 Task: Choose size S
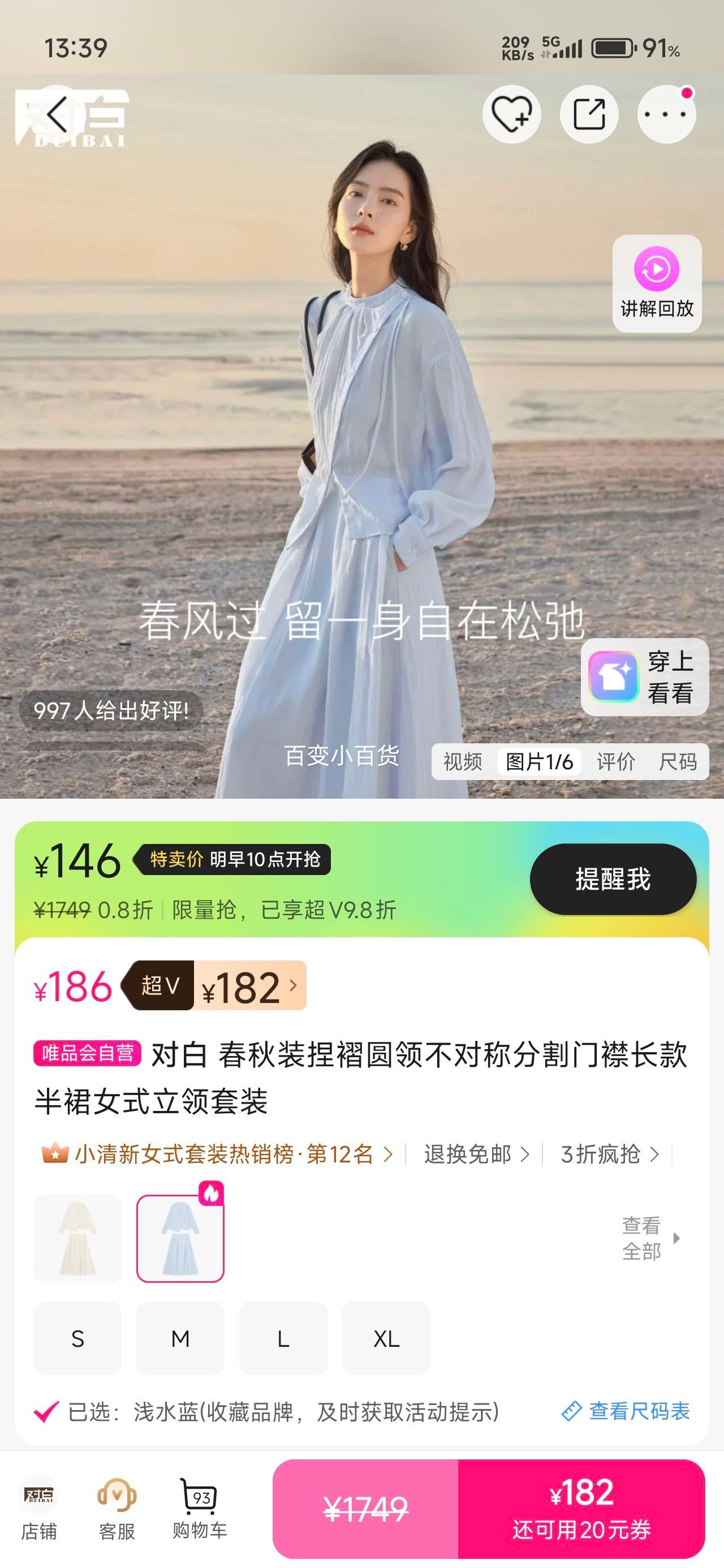[x=77, y=1338]
